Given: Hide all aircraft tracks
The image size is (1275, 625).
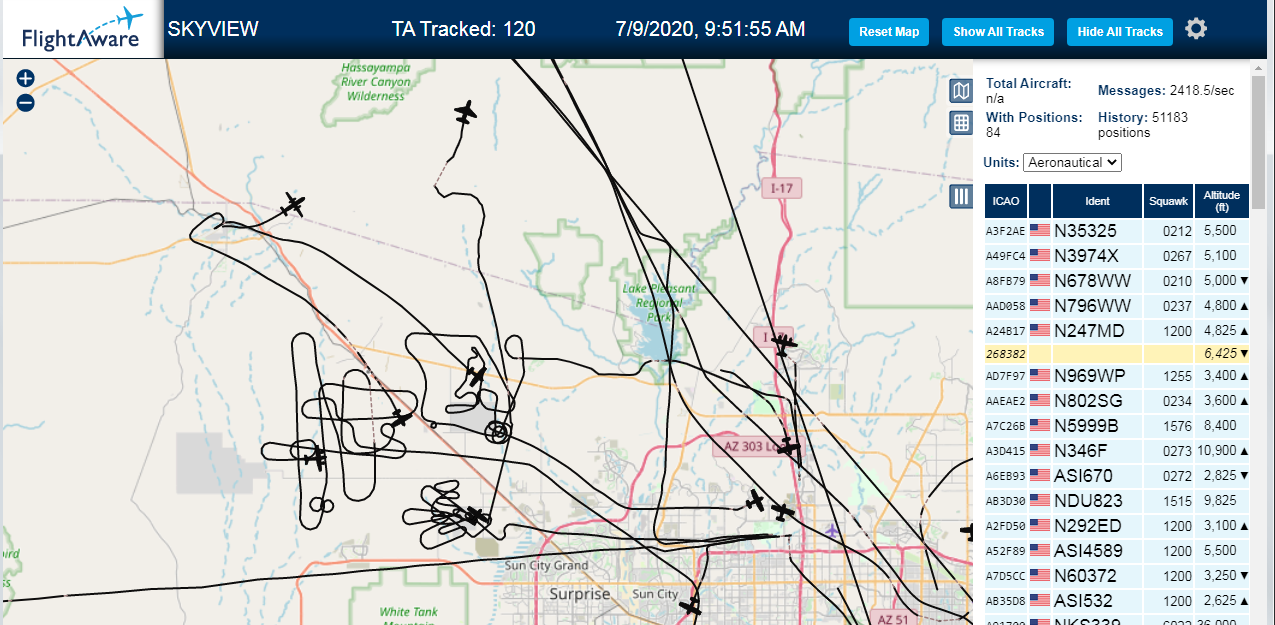Looking at the screenshot, I should point(1120,32).
